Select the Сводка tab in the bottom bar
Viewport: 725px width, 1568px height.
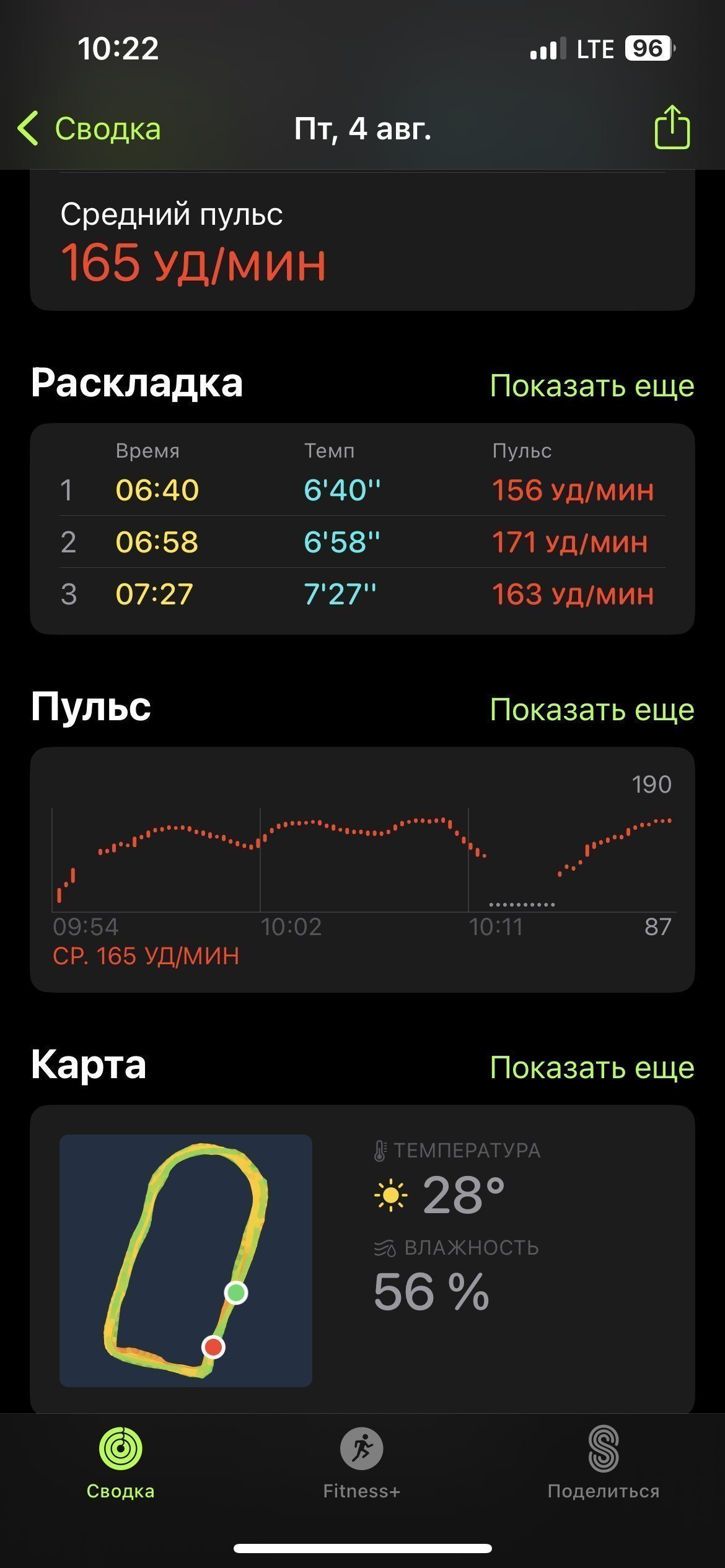coord(121,1463)
